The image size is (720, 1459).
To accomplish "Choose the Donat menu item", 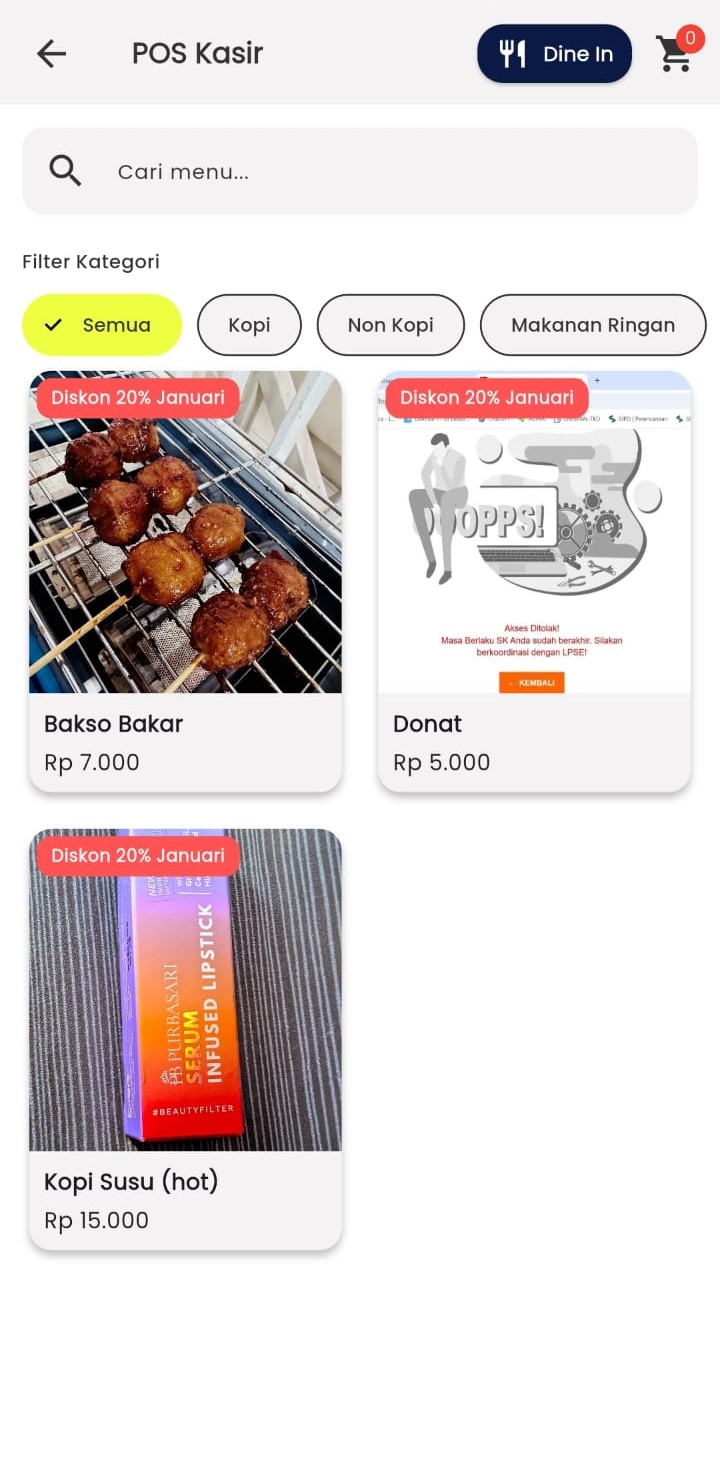I will (534, 581).
